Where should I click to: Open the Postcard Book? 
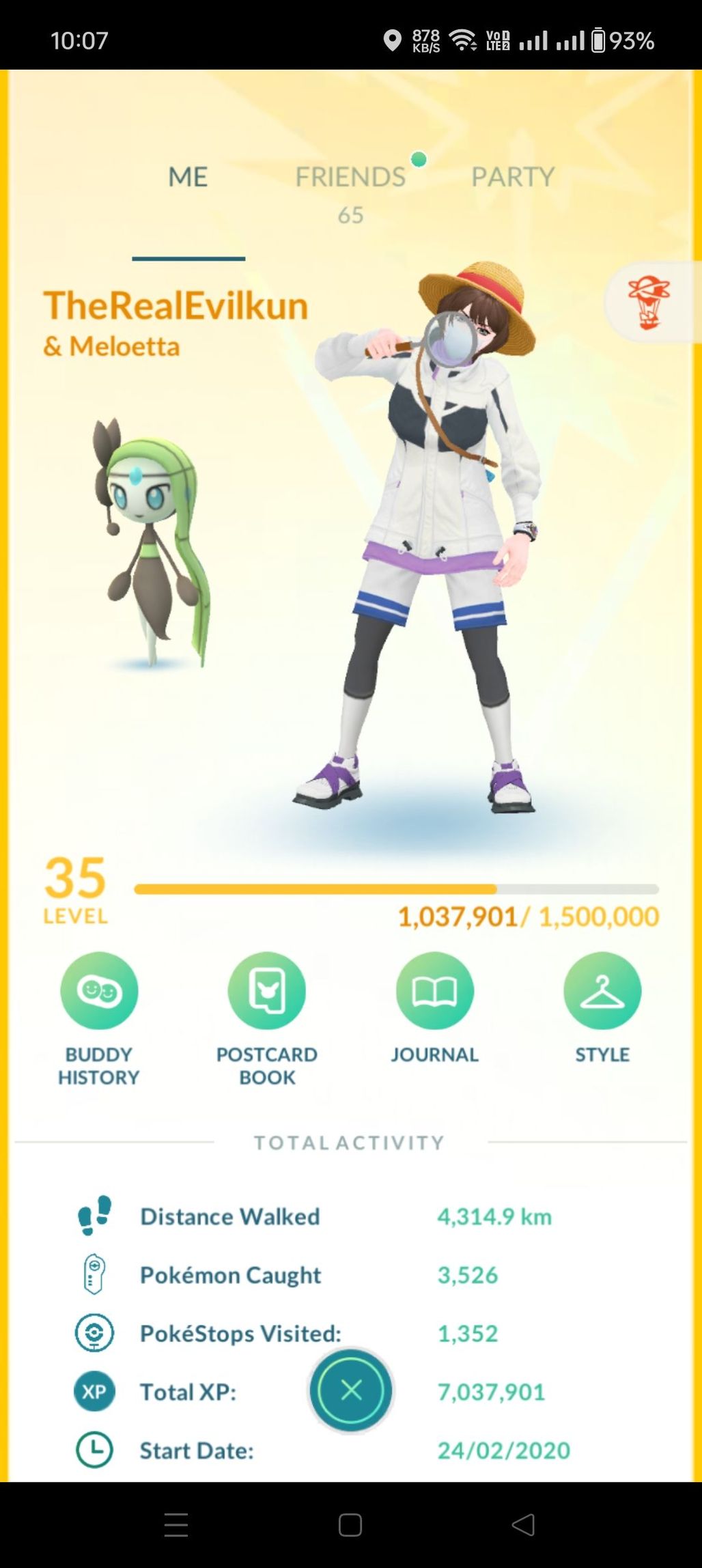coord(266,990)
